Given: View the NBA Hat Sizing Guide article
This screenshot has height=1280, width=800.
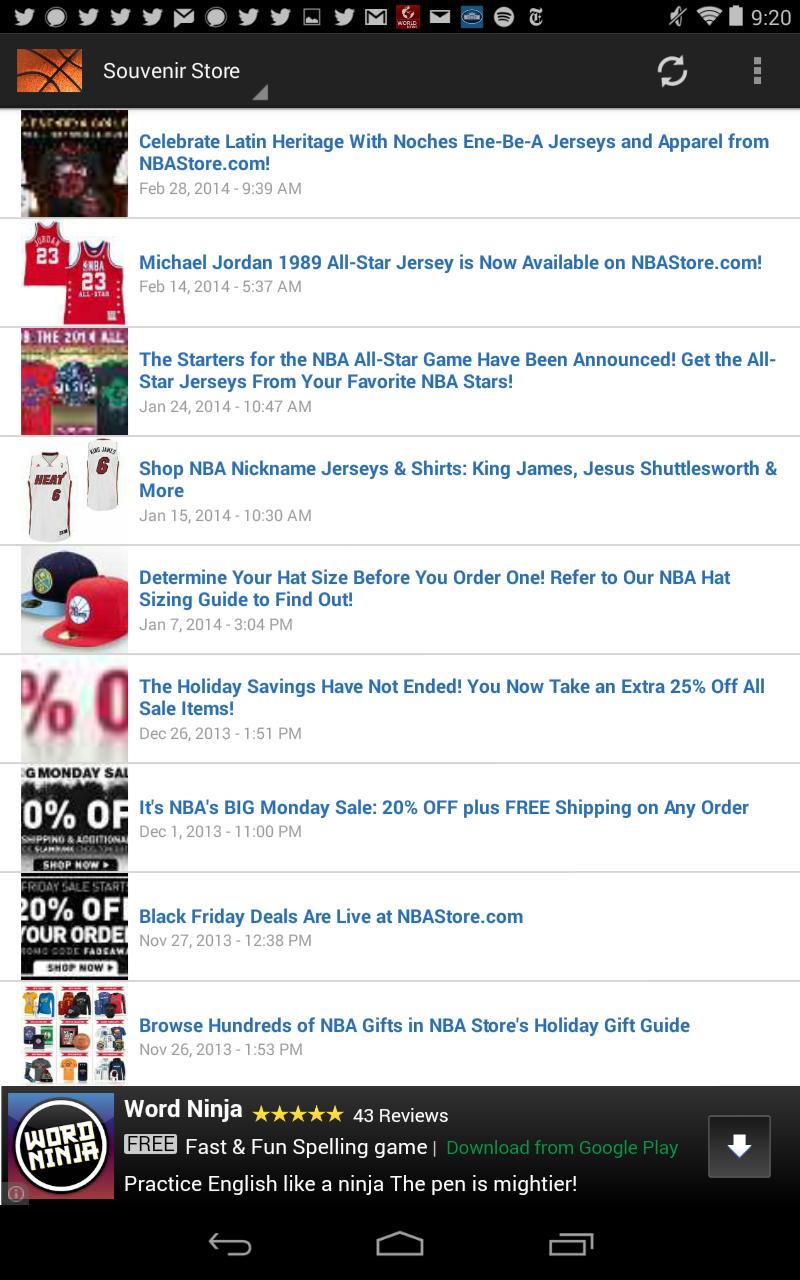Looking at the screenshot, I should coord(435,589).
